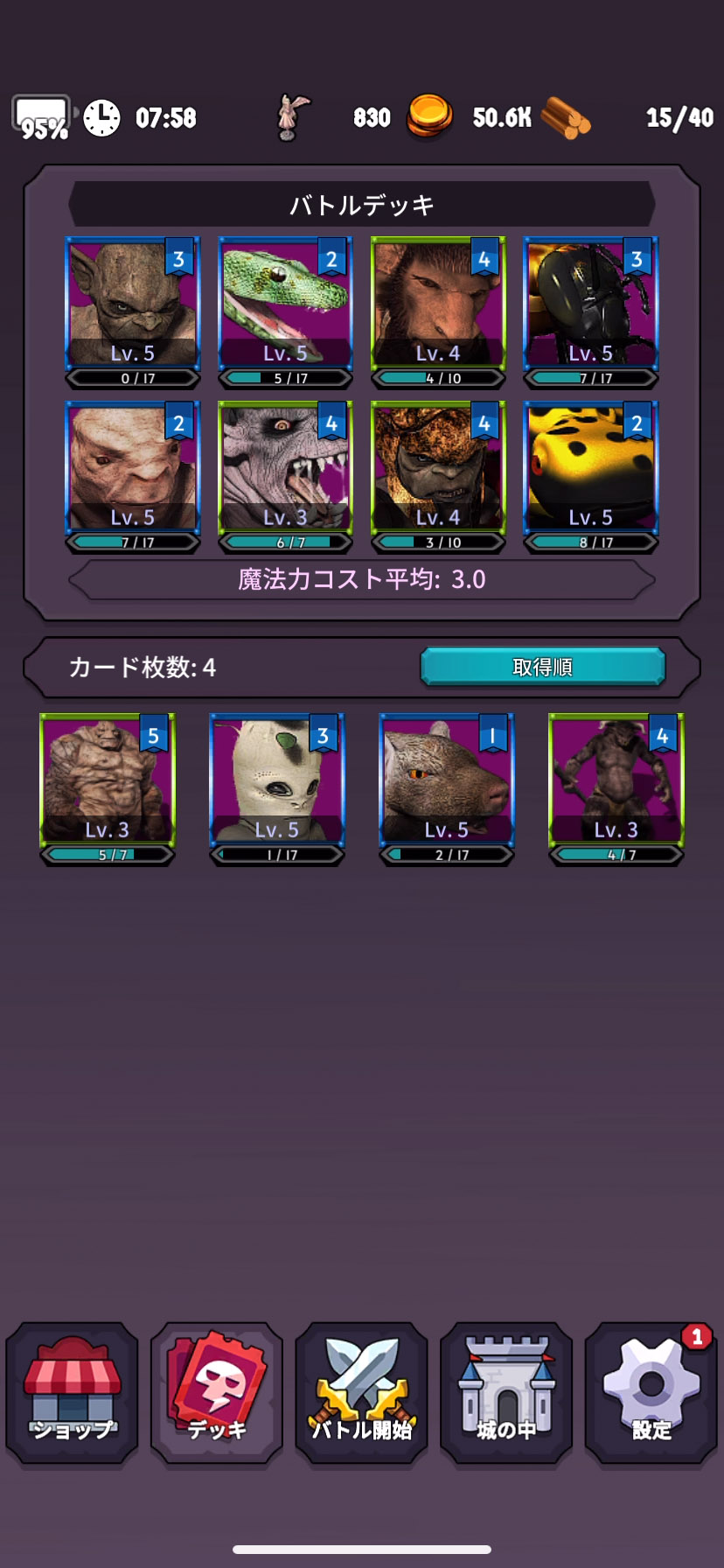724x1568 pixels.
Task: Select the dark gorilla card 4/7
Action: click(616, 780)
